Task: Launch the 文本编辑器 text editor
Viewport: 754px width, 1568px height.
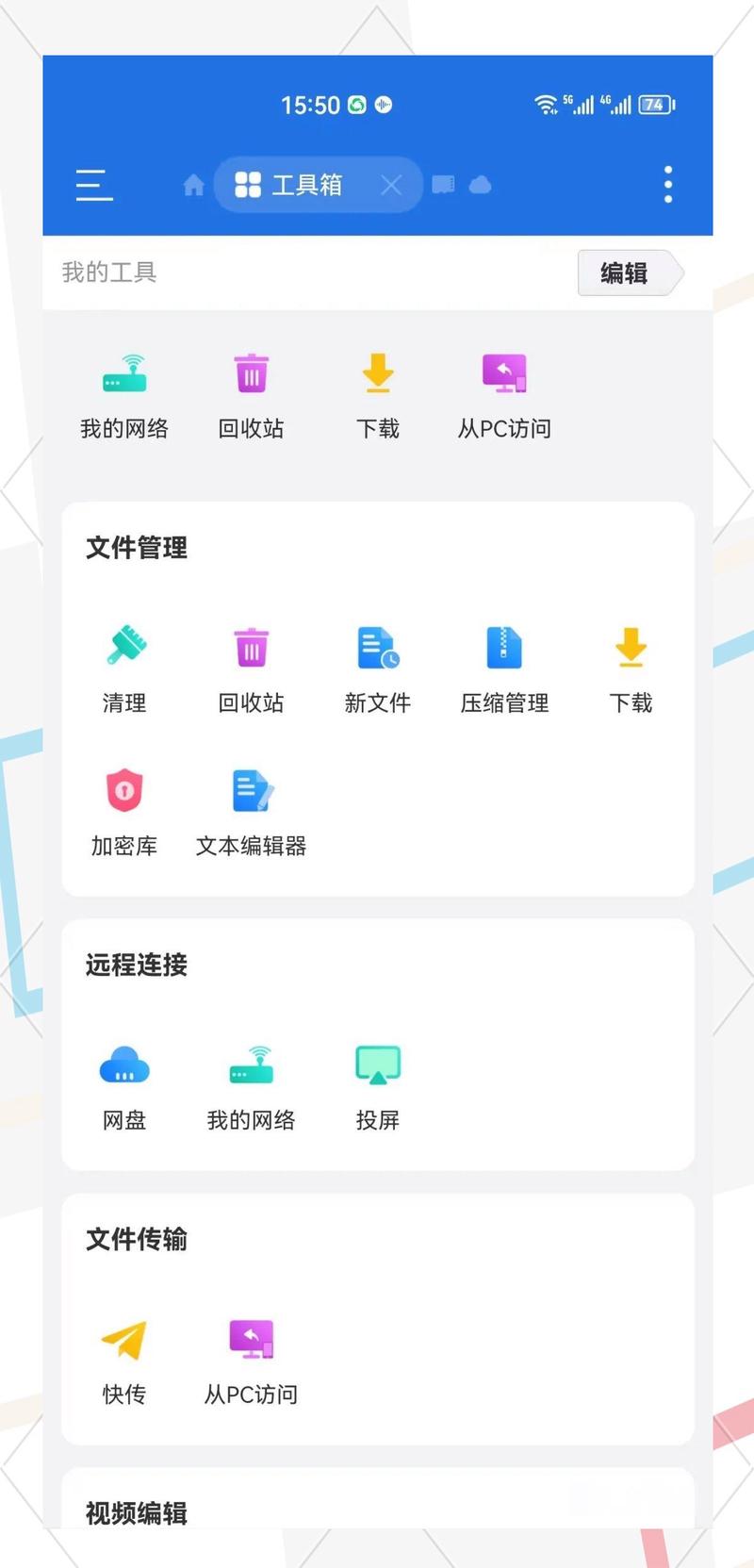Action: click(x=250, y=806)
